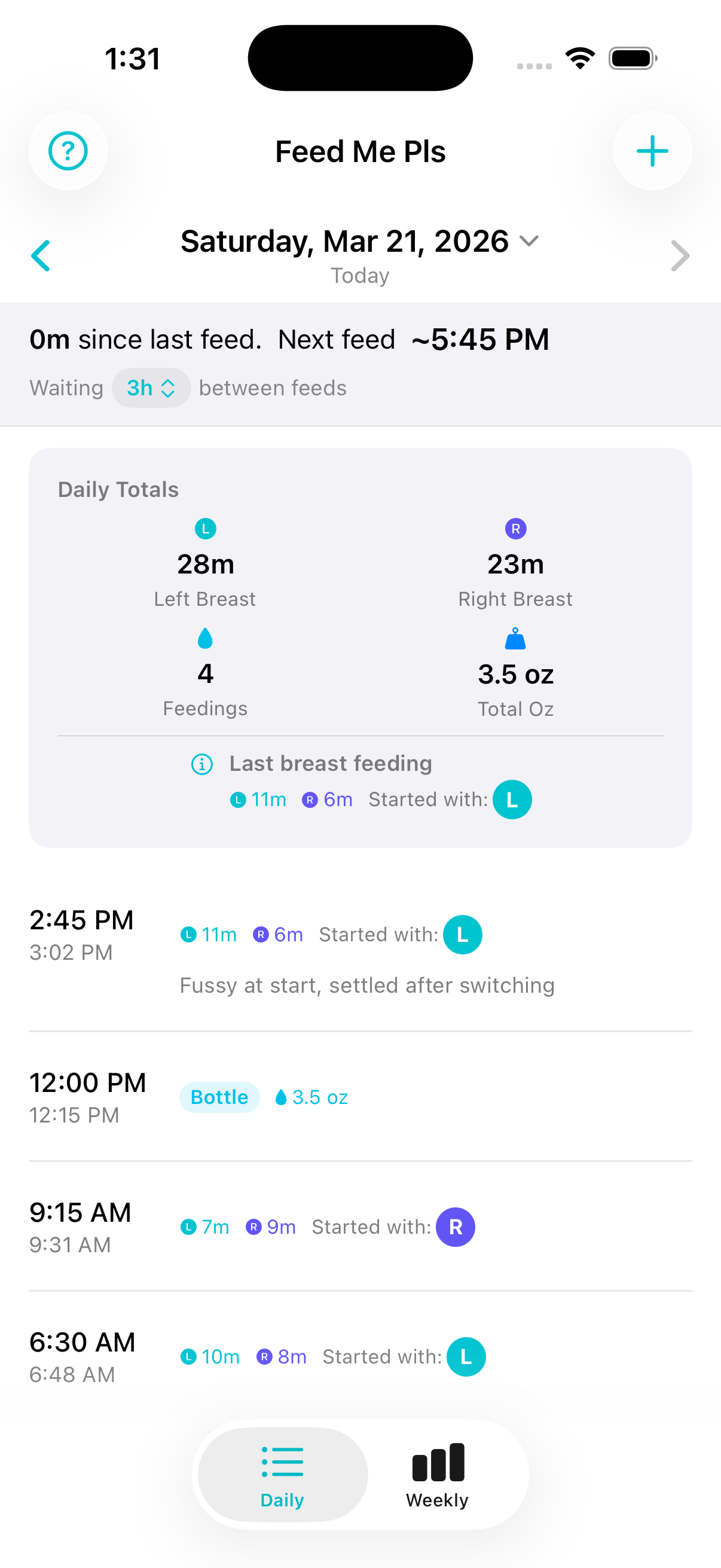Screen dimensions: 721x1568
Task: Open the help screen via question mark icon
Action: [x=68, y=150]
